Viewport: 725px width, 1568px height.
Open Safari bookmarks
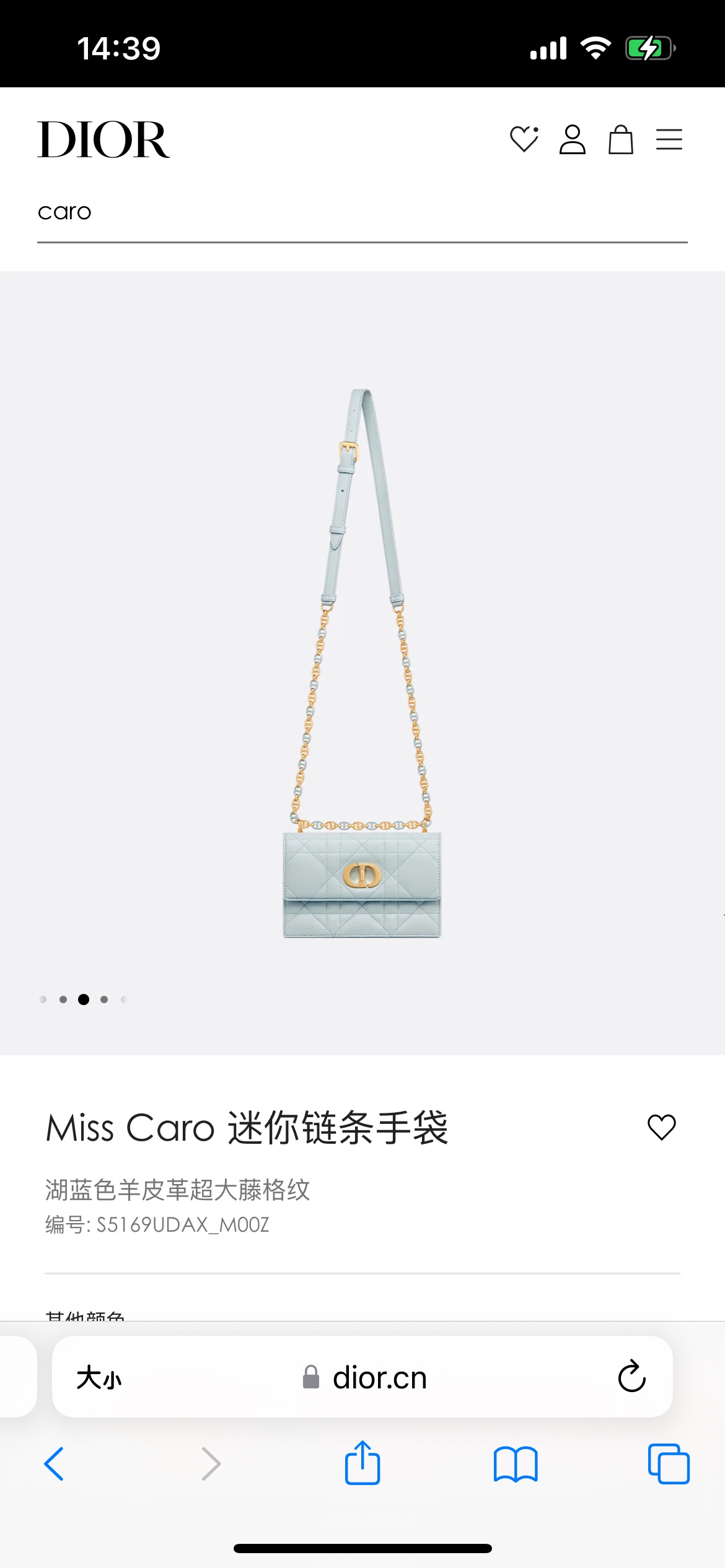[516, 1464]
